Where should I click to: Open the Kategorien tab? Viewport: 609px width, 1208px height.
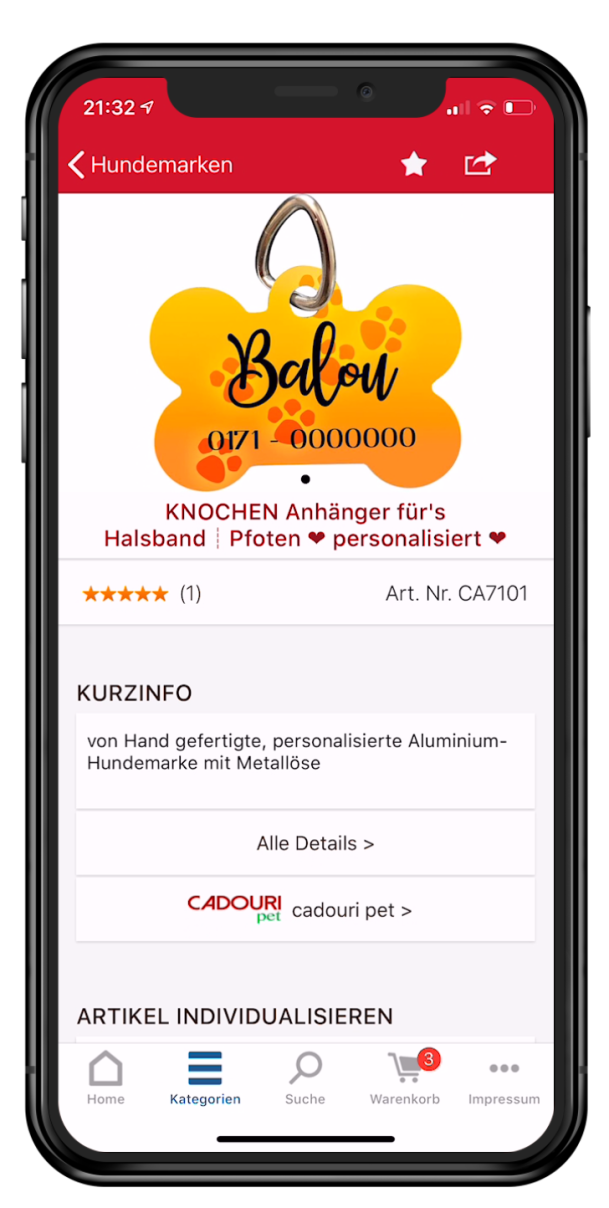click(x=205, y=1078)
